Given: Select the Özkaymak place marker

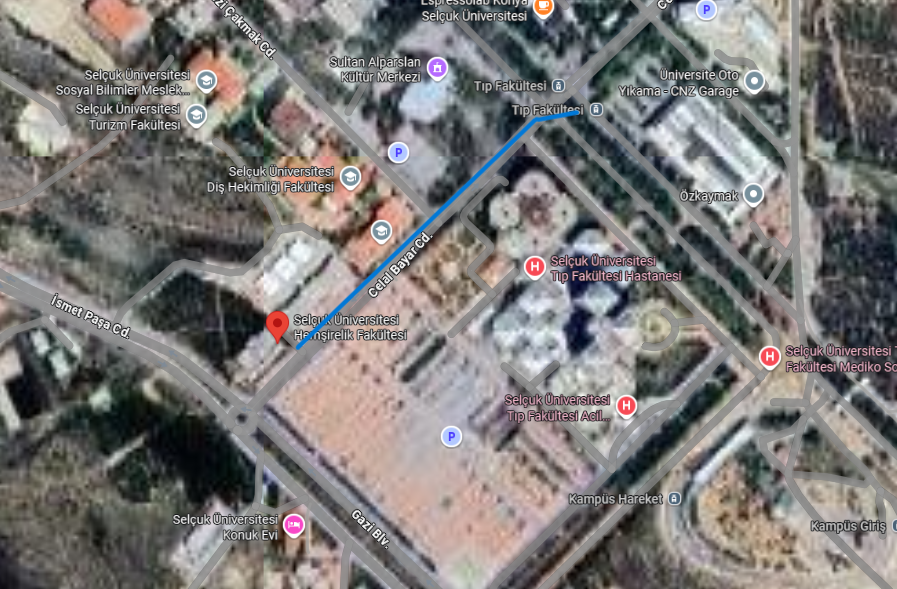Looking at the screenshot, I should click(753, 195).
